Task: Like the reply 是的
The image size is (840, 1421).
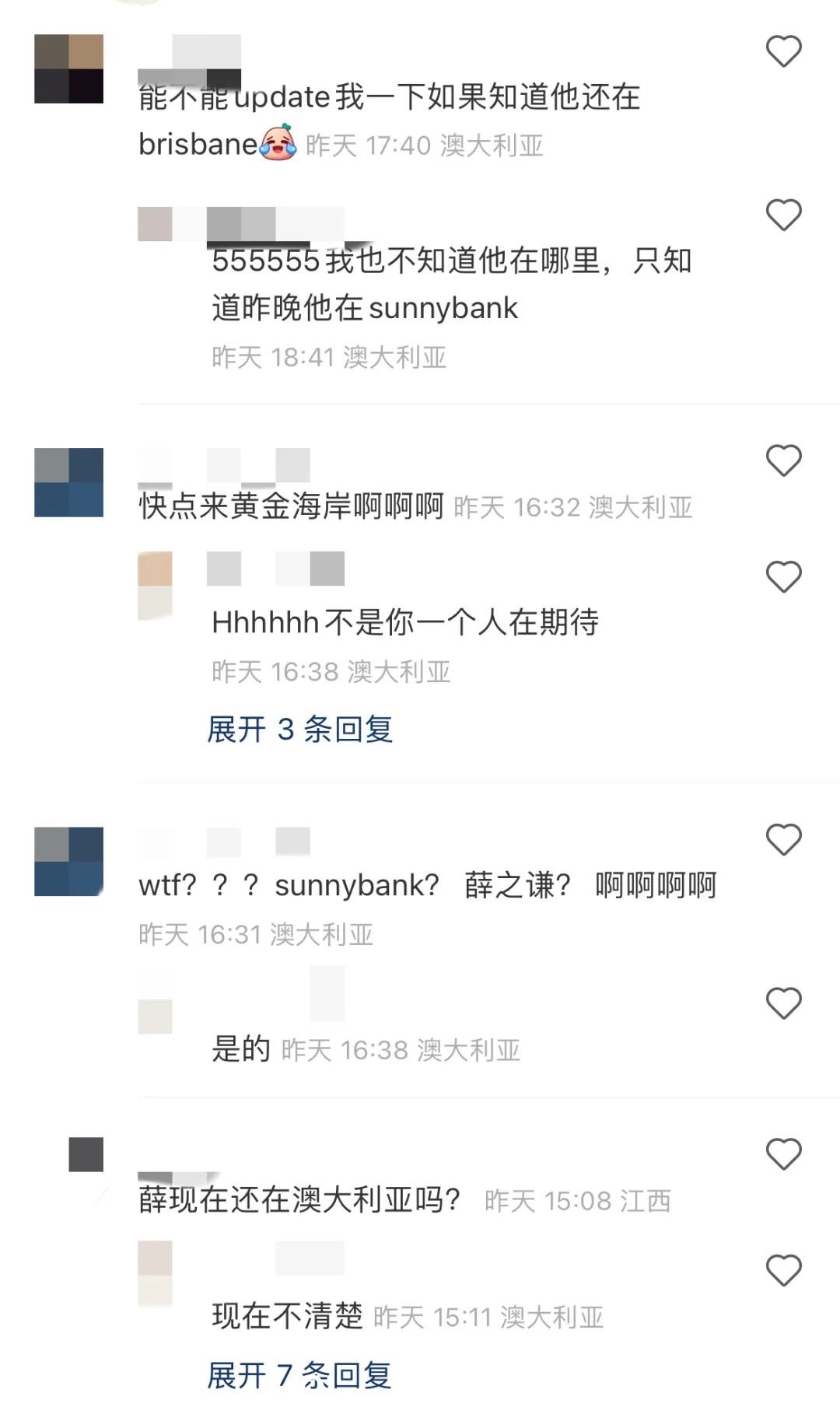Action: tap(783, 1003)
